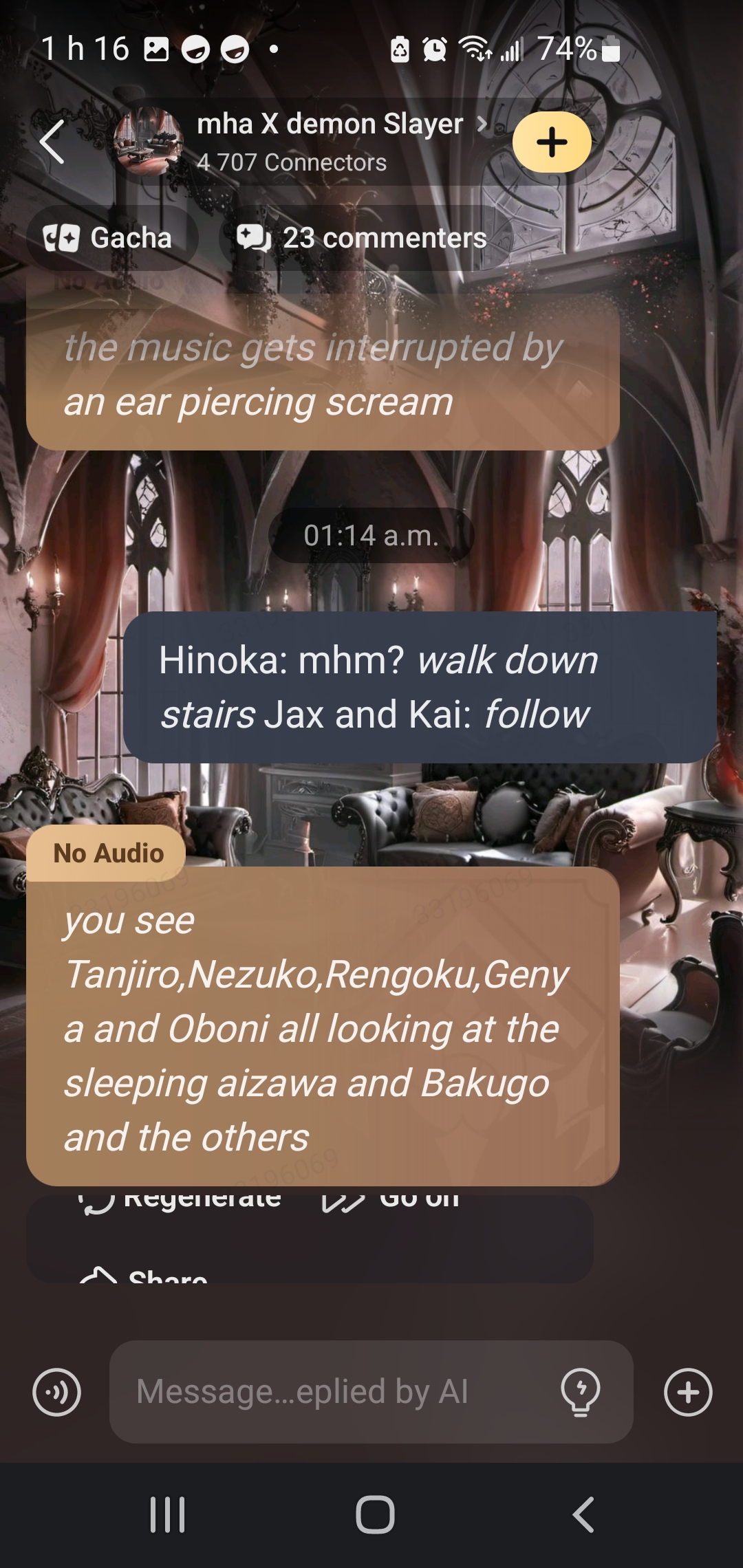Focus the message input field

point(330,1393)
